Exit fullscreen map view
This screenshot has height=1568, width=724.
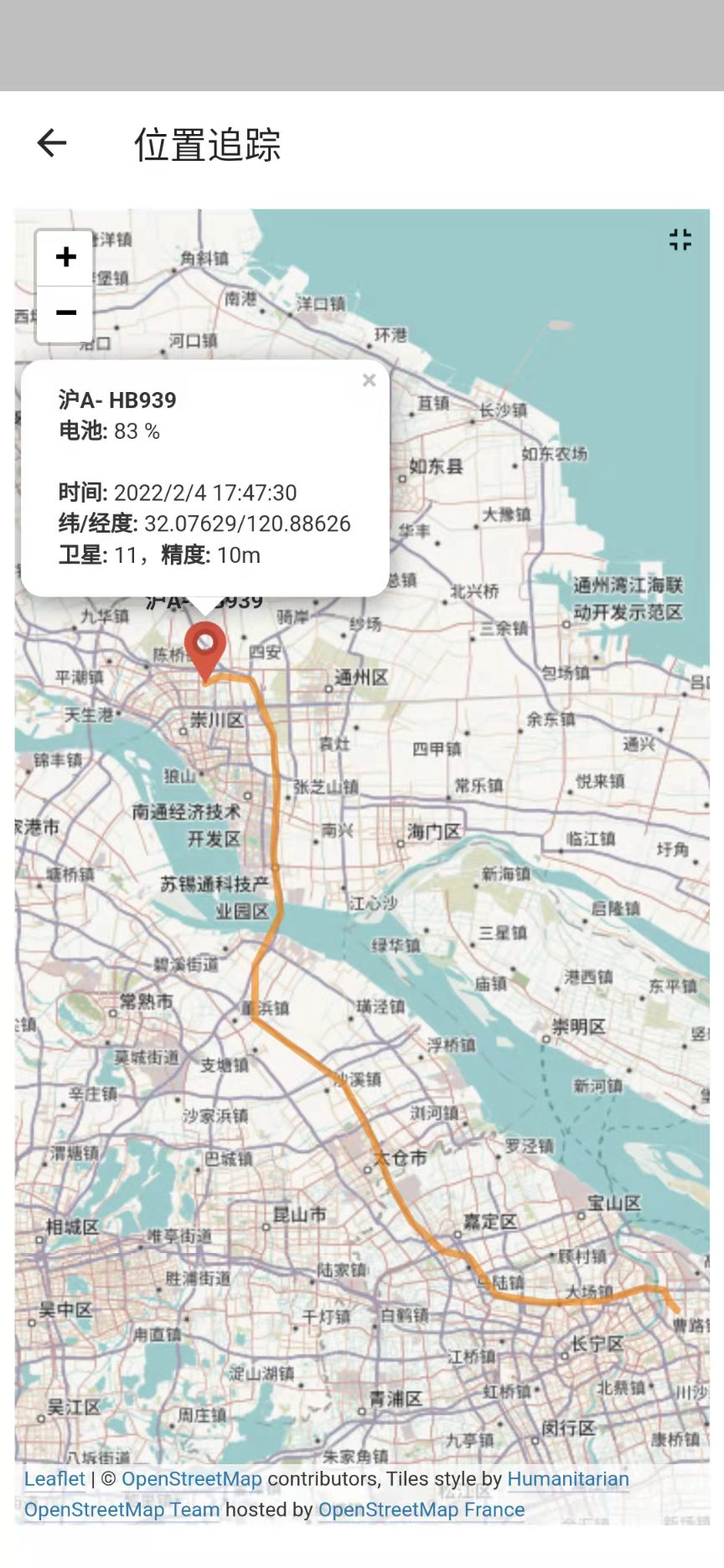point(680,240)
